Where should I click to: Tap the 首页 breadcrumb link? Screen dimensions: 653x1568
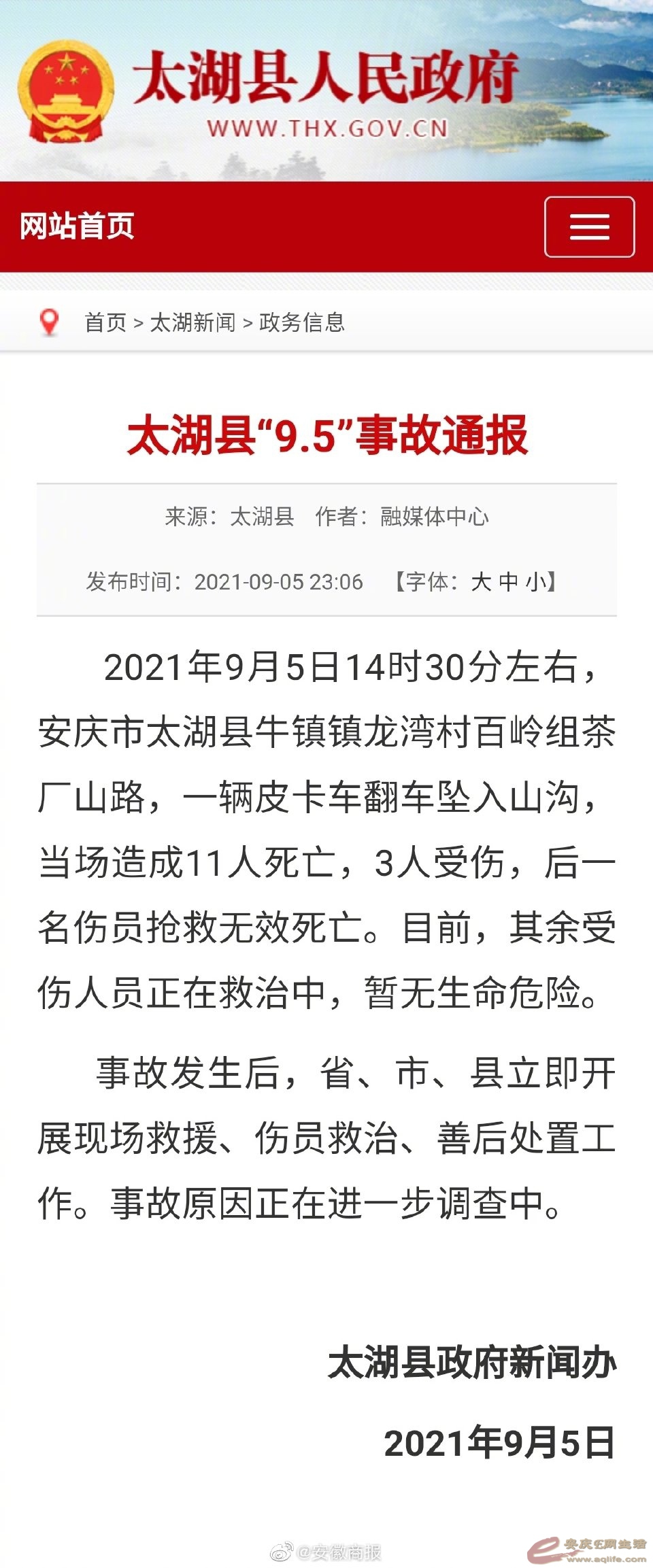click(105, 322)
